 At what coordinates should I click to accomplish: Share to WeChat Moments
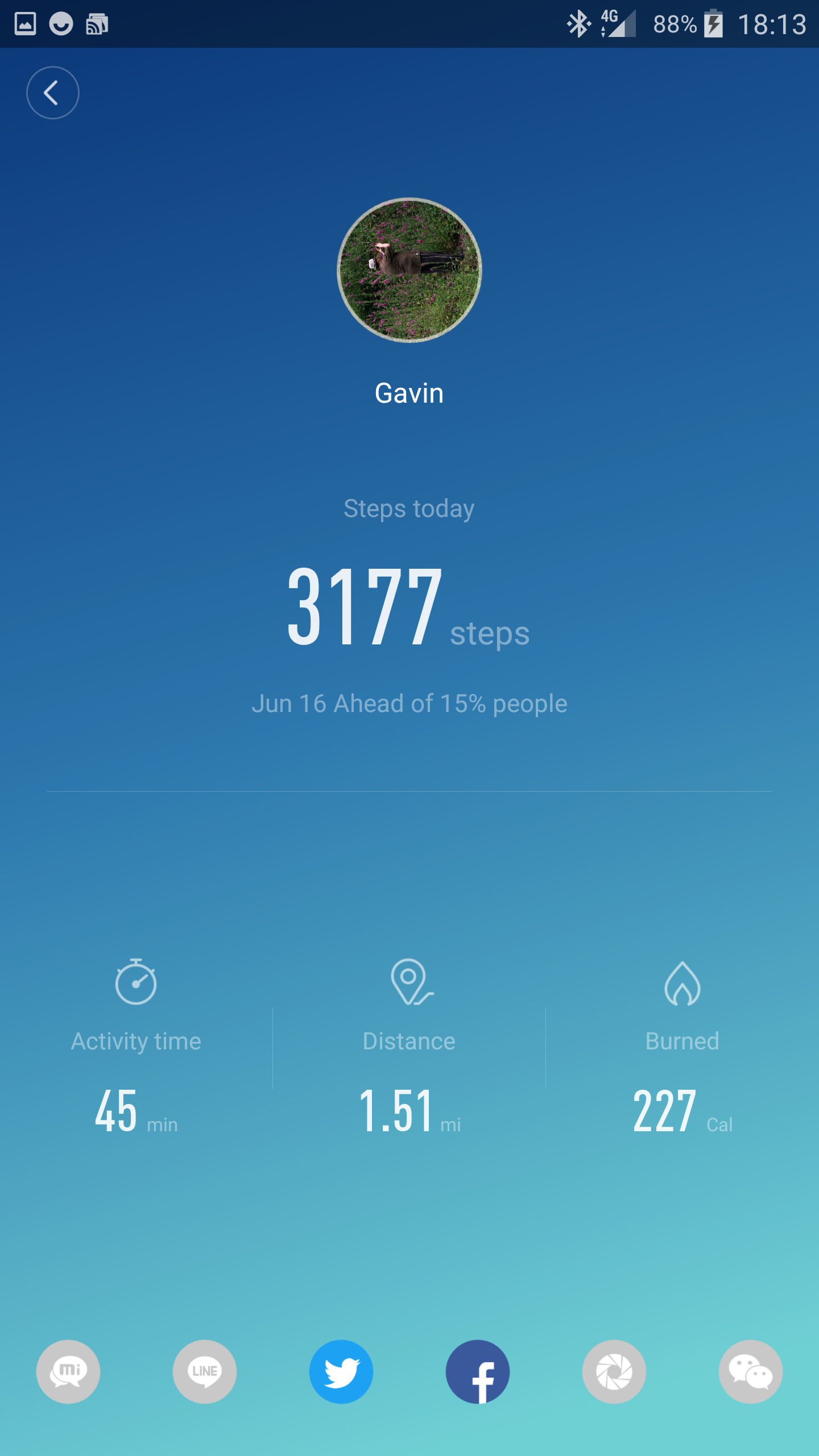(x=614, y=1371)
